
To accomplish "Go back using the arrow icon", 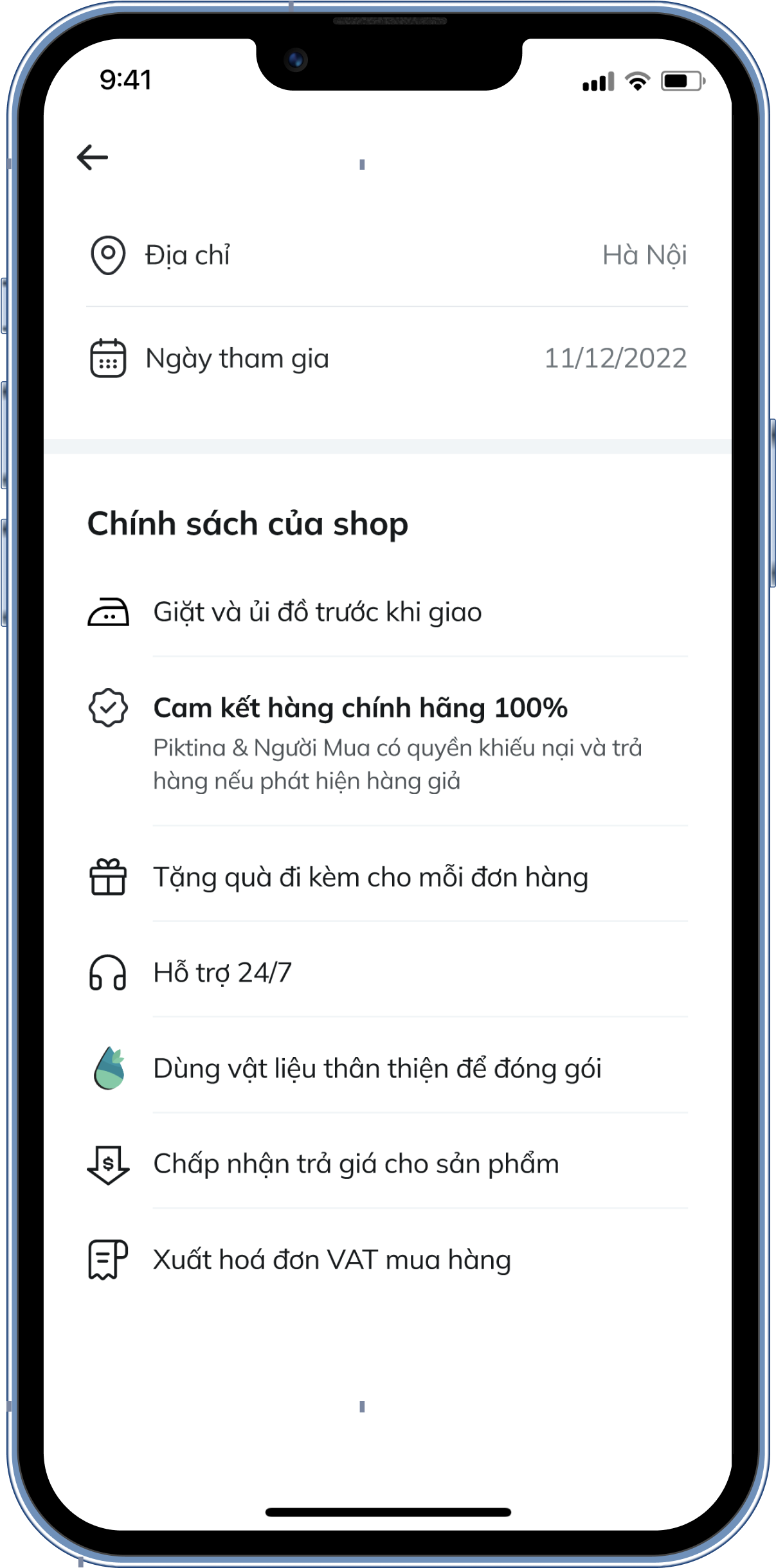I will click(93, 158).
